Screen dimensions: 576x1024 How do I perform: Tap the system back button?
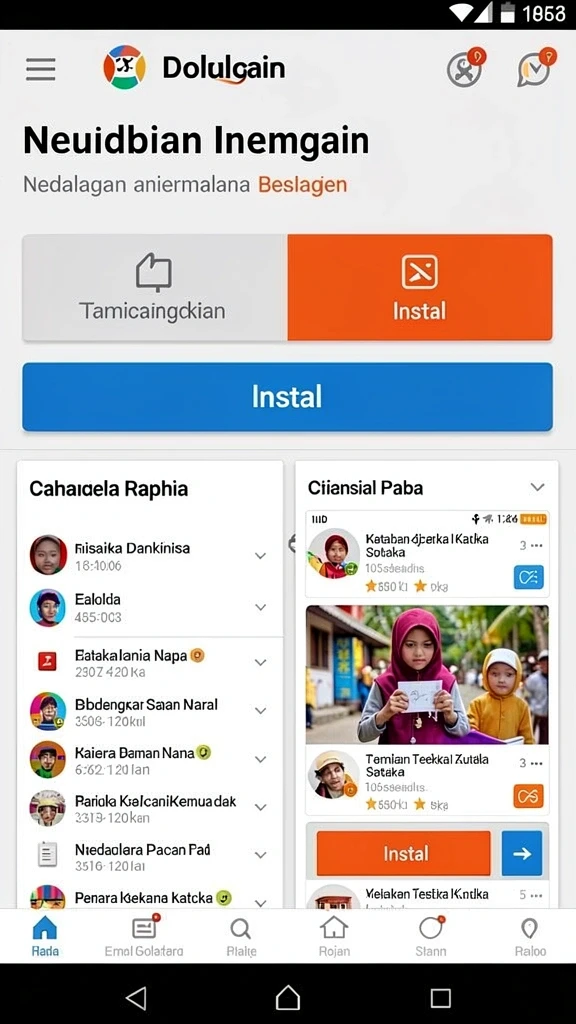pos(136,998)
